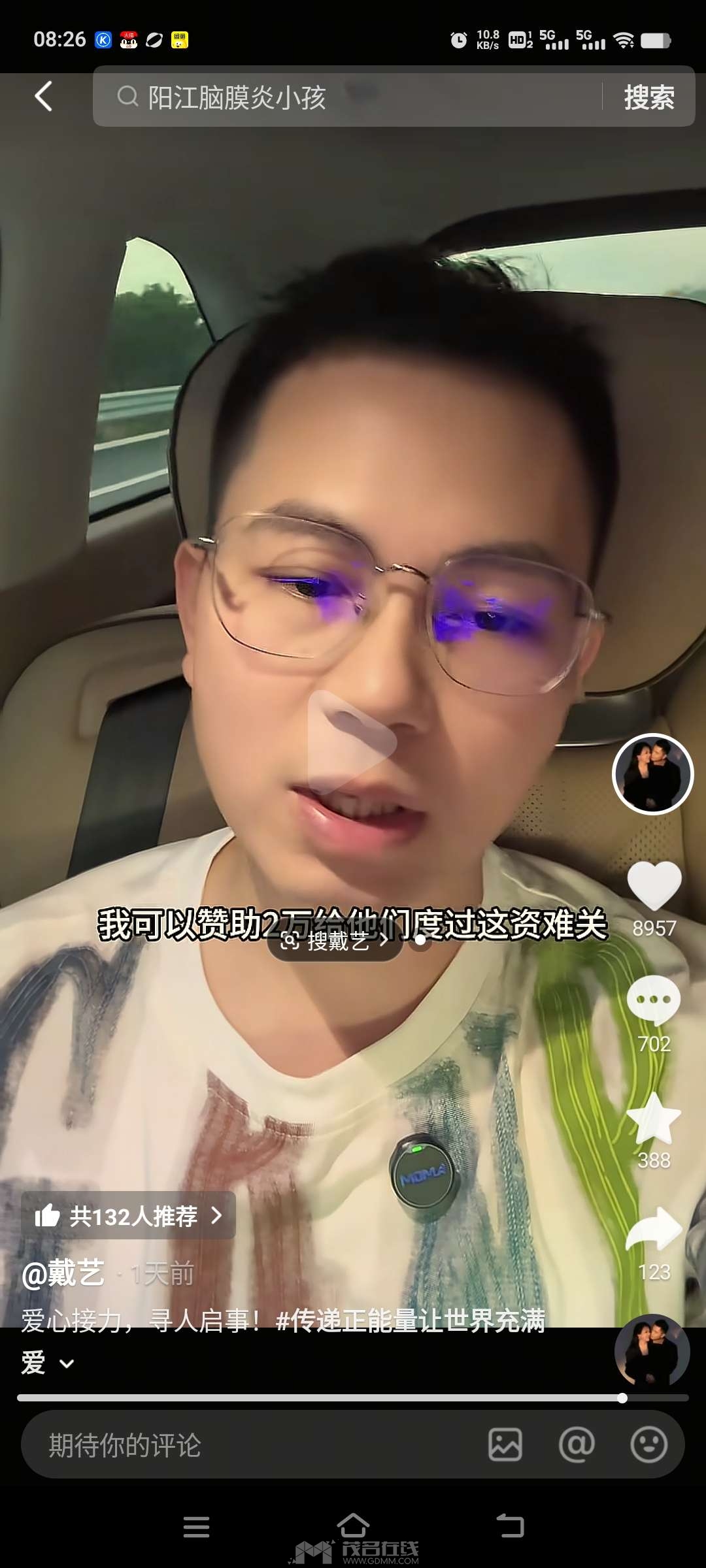Open the 搜戴艺 search chip
706x1568 pixels.
335,941
